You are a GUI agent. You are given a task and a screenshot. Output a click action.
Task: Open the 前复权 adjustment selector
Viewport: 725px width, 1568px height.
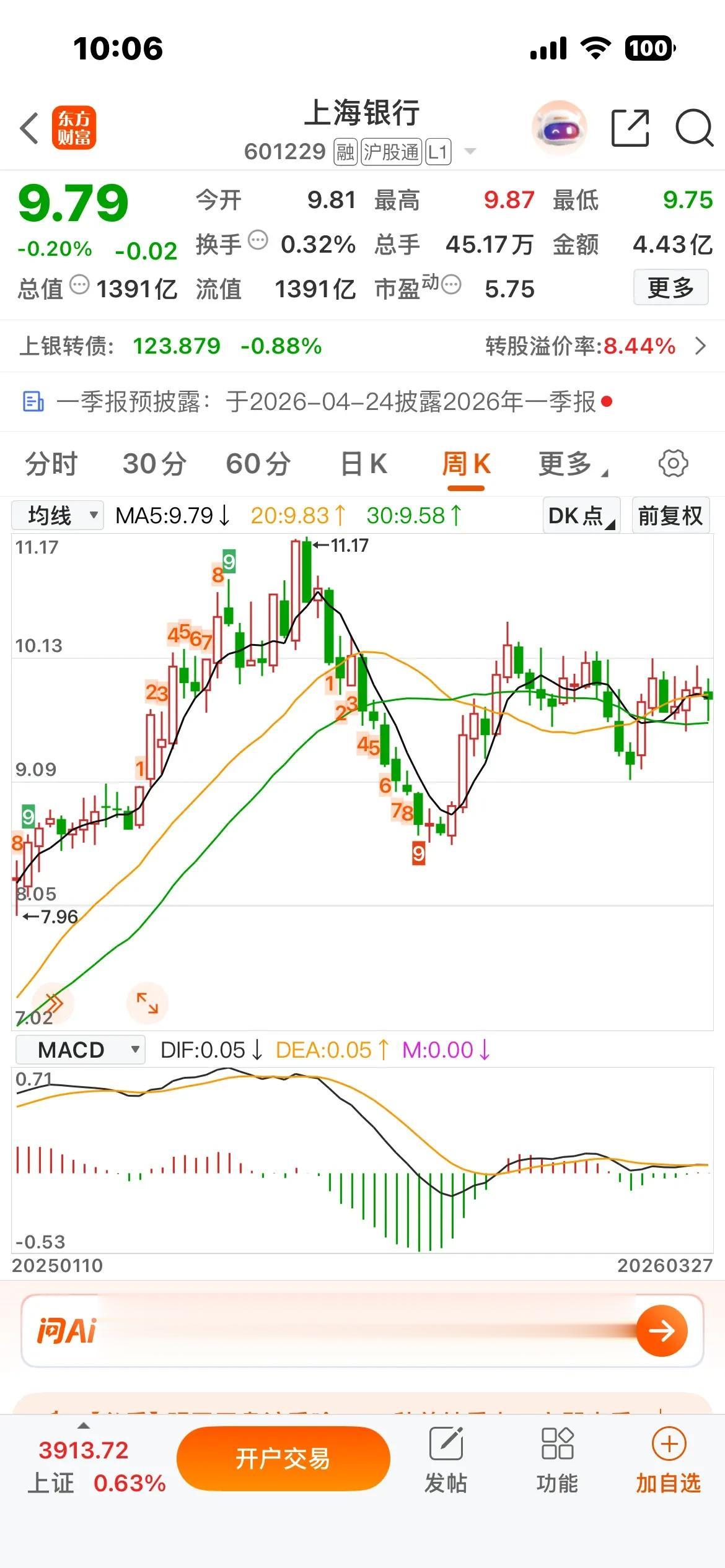(670, 515)
